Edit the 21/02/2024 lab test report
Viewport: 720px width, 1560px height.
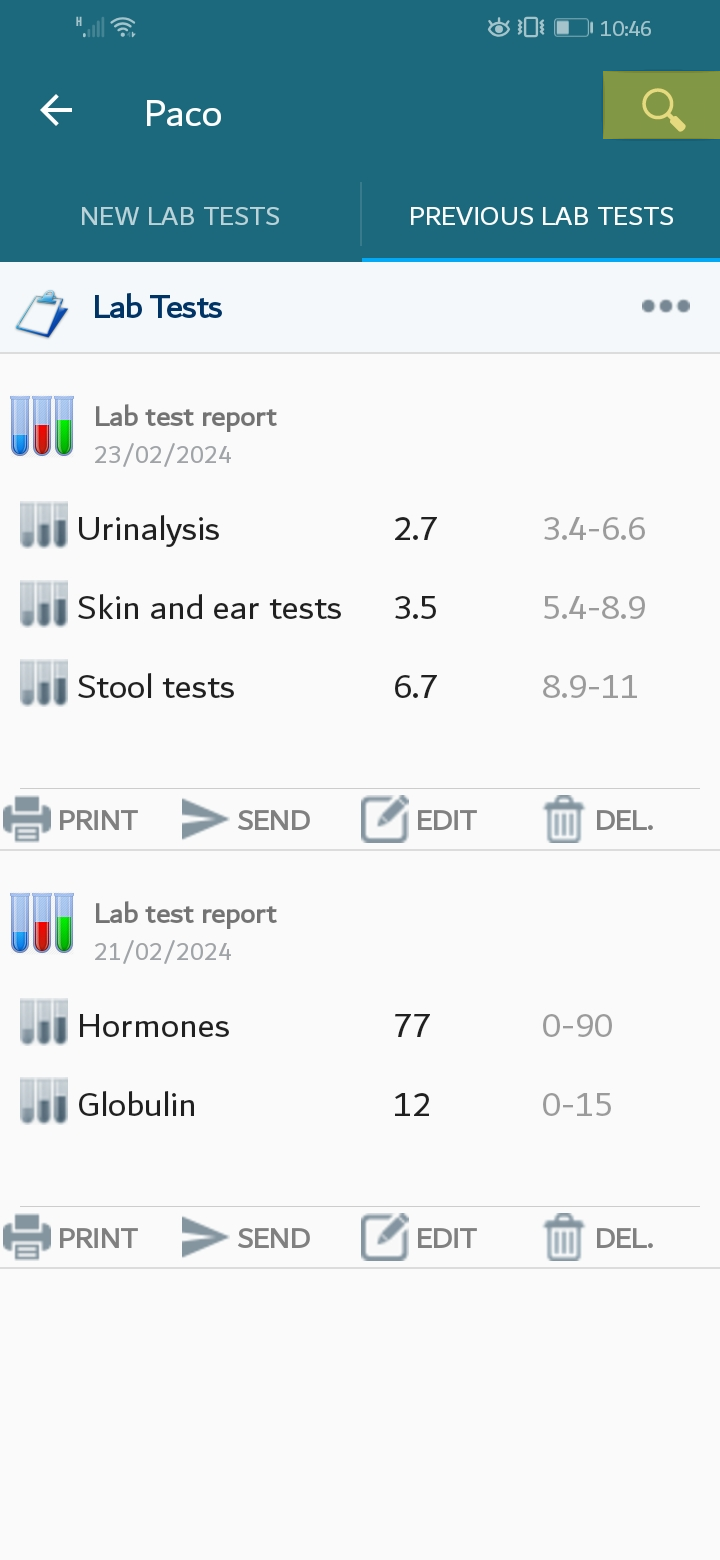(419, 1238)
